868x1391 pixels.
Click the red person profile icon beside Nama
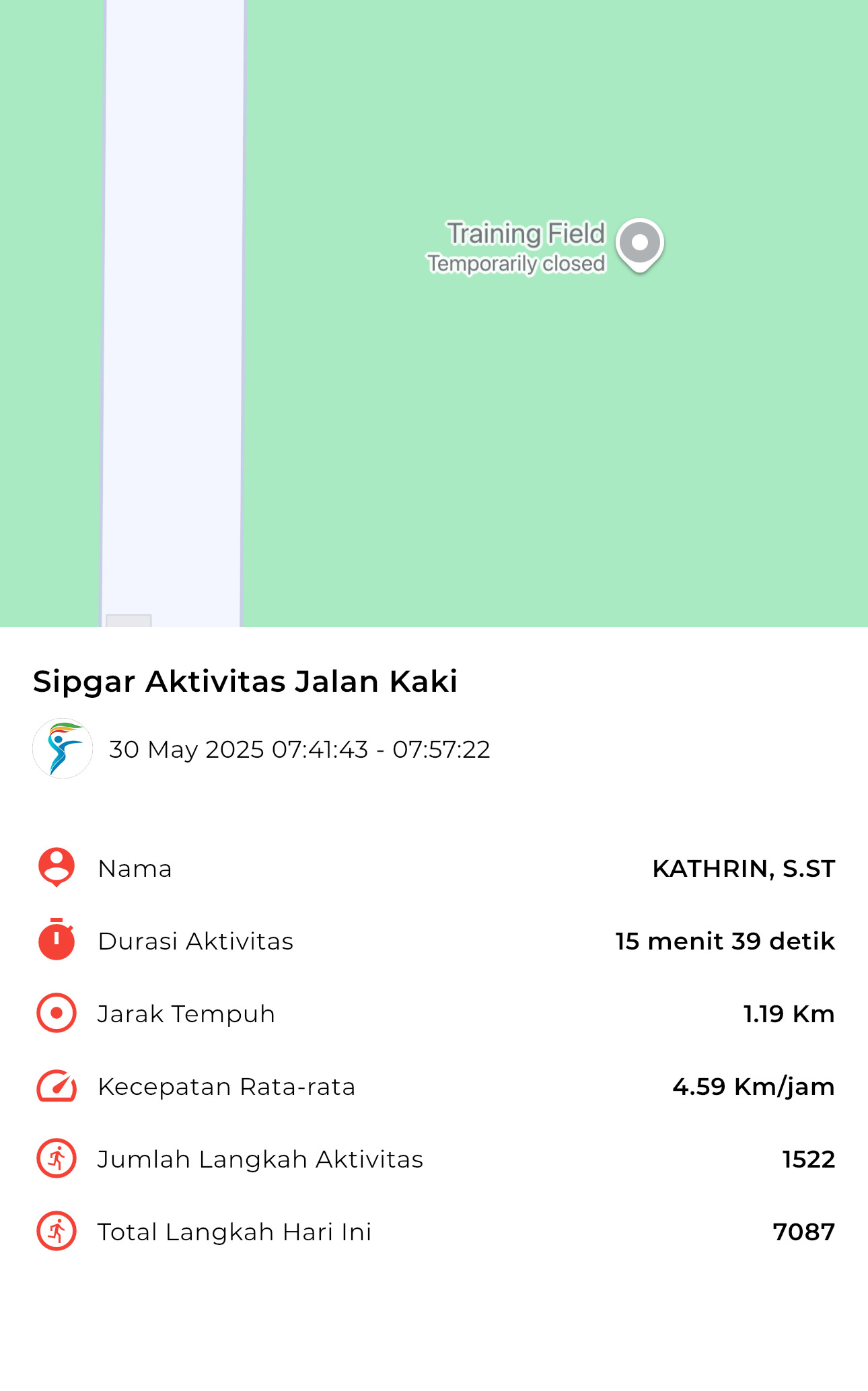coord(57,868)
